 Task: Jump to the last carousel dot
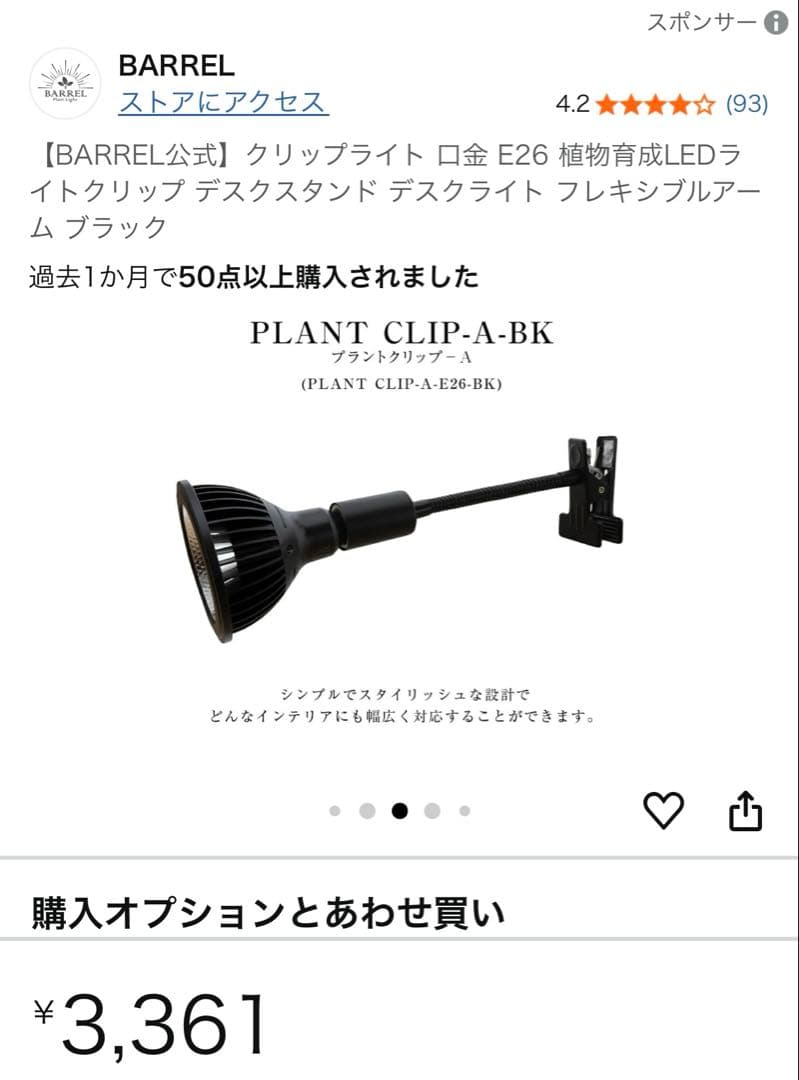[462, 812]
